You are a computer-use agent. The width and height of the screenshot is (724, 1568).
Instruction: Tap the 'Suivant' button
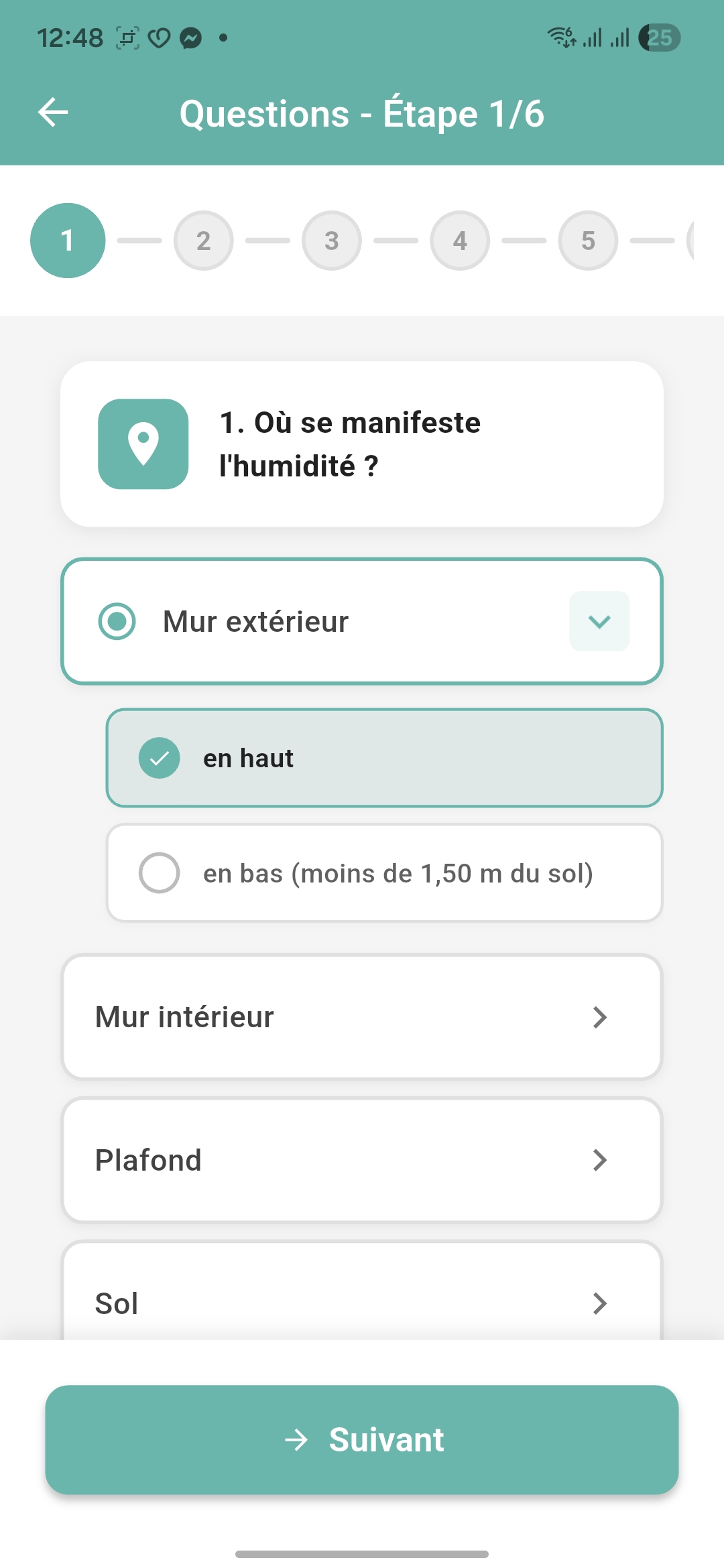(x=362, y=1438)
